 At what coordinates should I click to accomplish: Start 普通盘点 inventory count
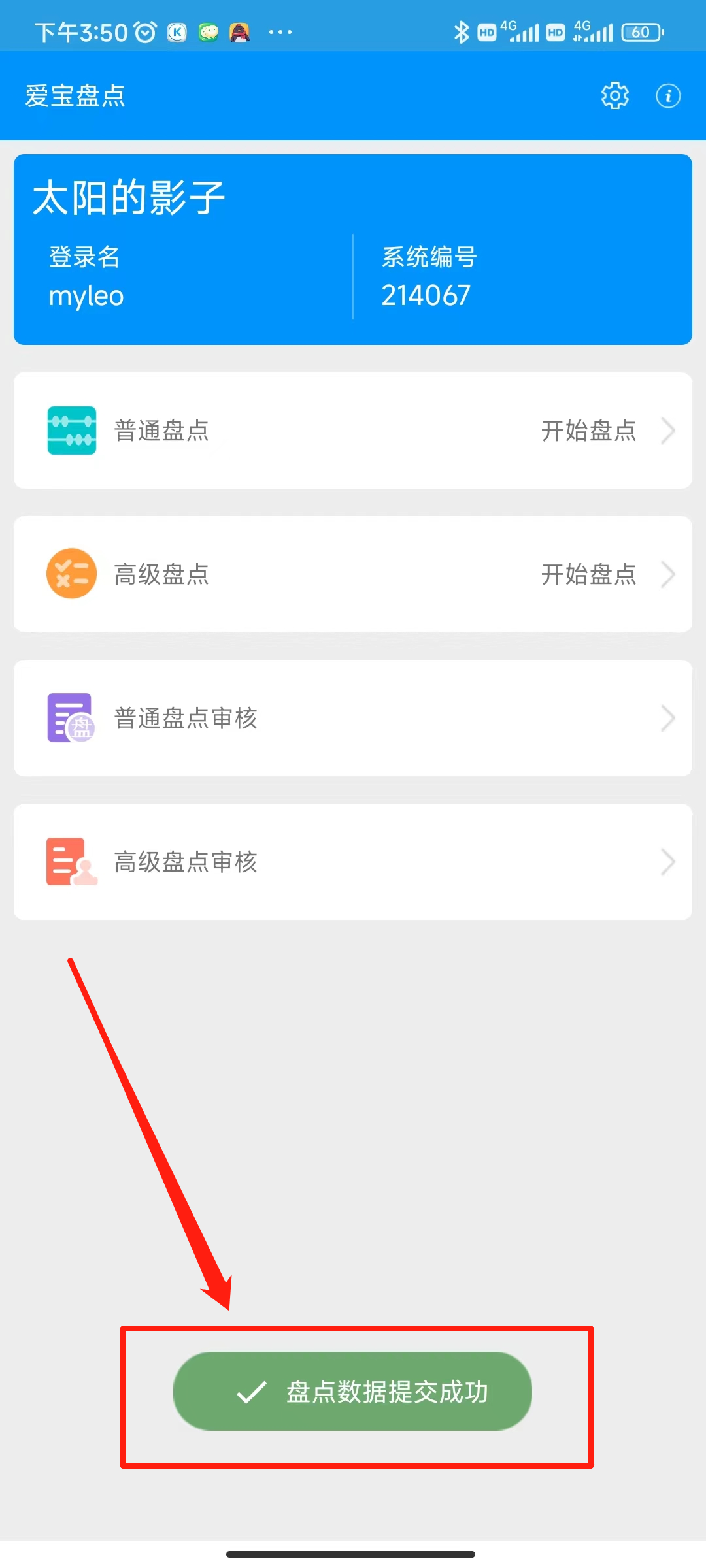click(x=353, y=431)
